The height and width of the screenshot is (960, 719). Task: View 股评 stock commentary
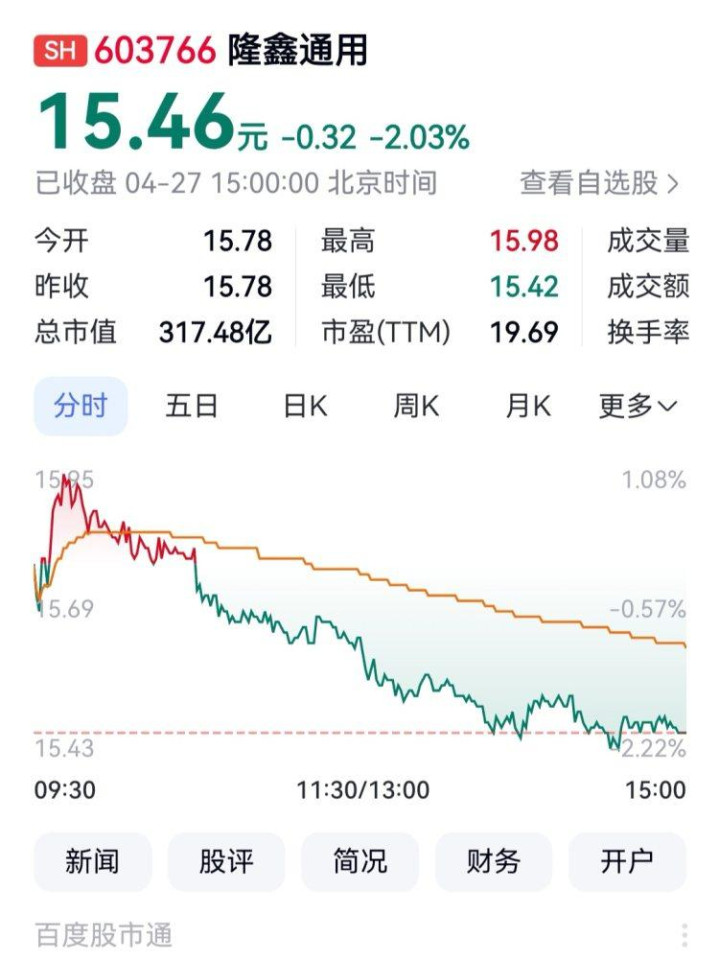tap(226, 861)
